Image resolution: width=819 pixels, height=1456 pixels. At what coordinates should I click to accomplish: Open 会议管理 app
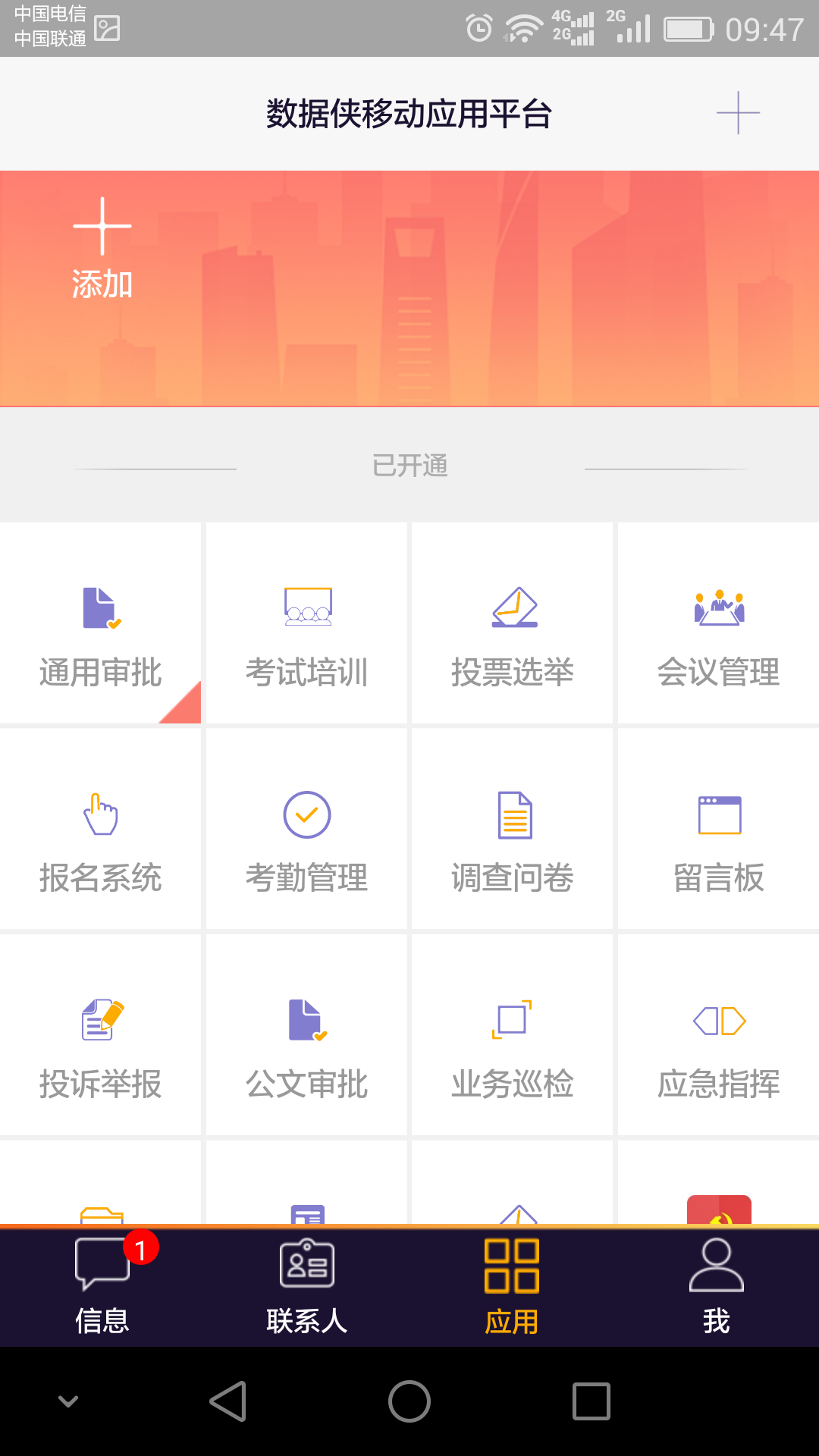pyautogui.click(x=718, y=623)
